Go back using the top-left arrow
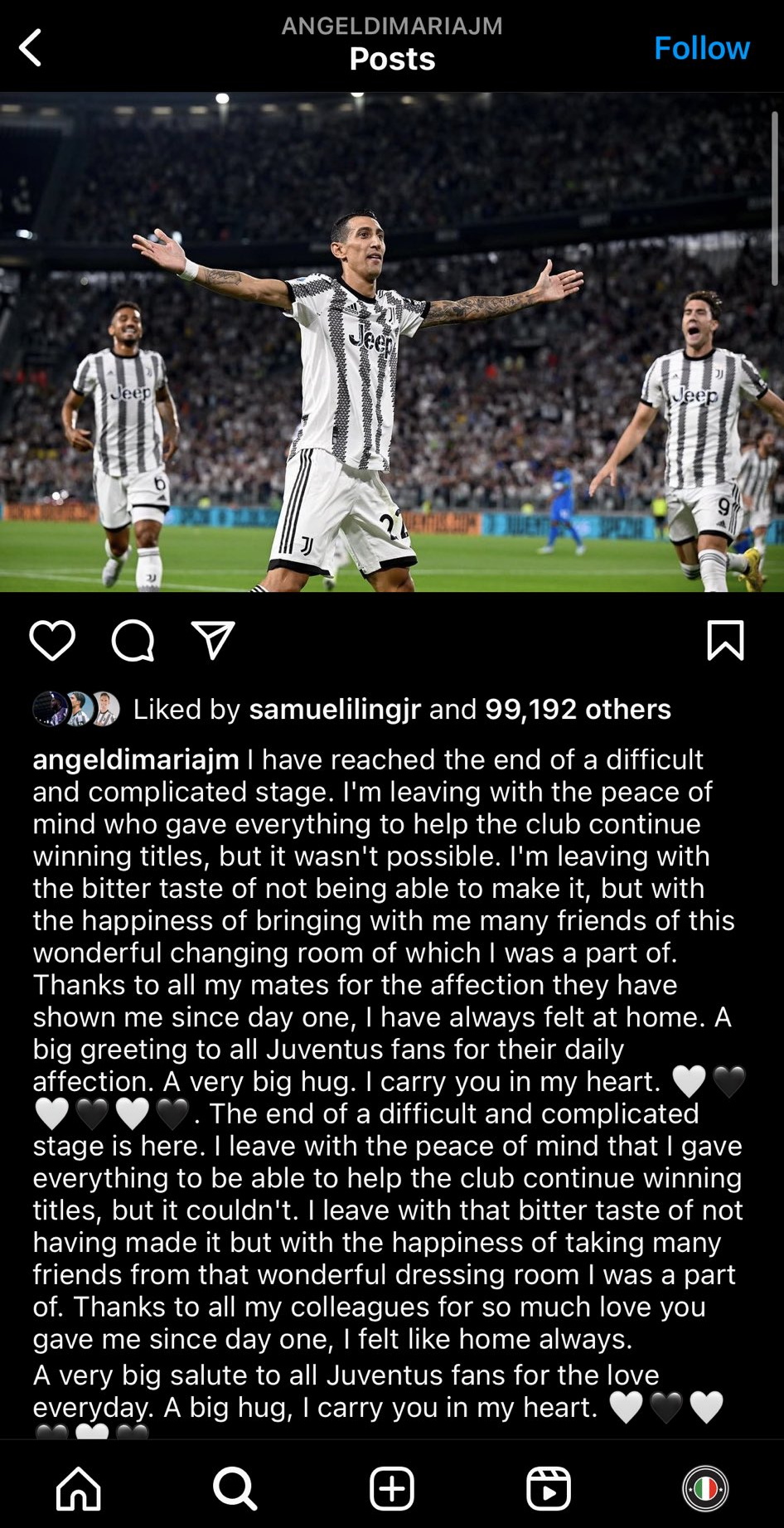 pyautogui.click(x=31, y=47)
